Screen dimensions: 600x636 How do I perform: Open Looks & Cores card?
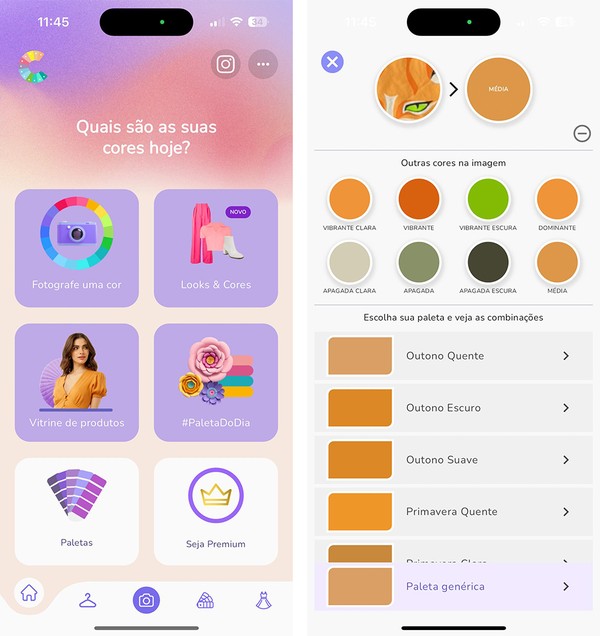(x=216, y=247)
